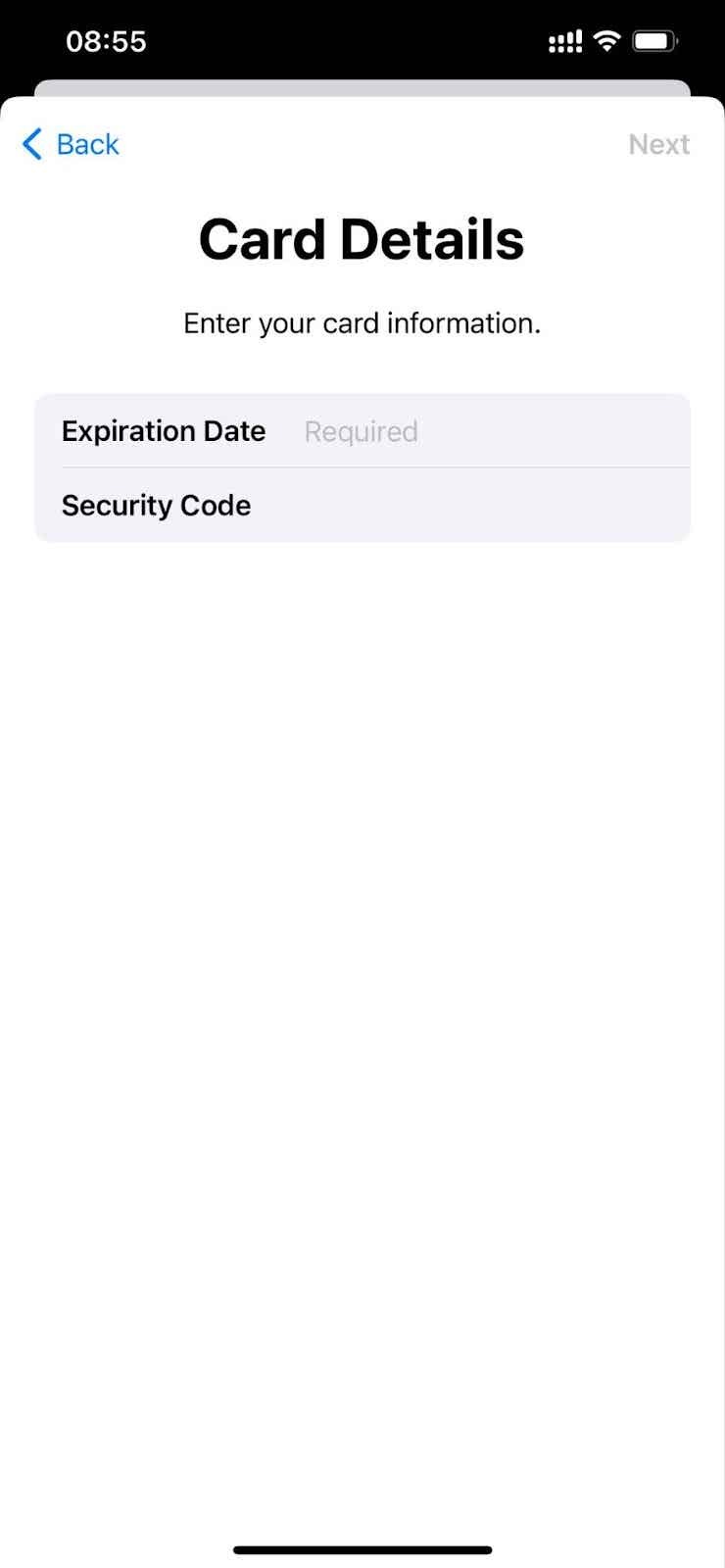This screenshot has width=725, height=1568.
Task: Select the Card Details title heading
Action: [x=362, y=238]
